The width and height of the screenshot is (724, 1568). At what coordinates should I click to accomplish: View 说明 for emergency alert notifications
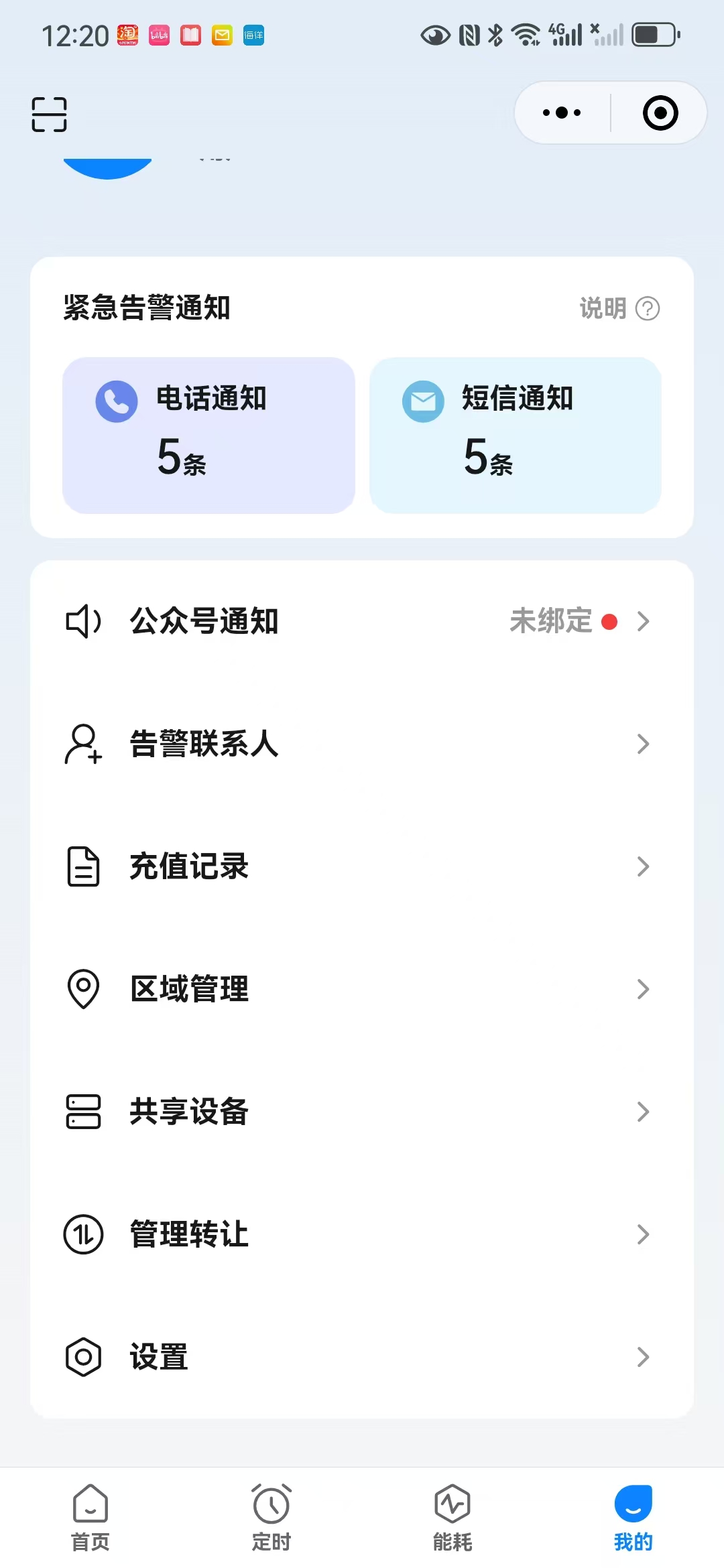point(619,308)
